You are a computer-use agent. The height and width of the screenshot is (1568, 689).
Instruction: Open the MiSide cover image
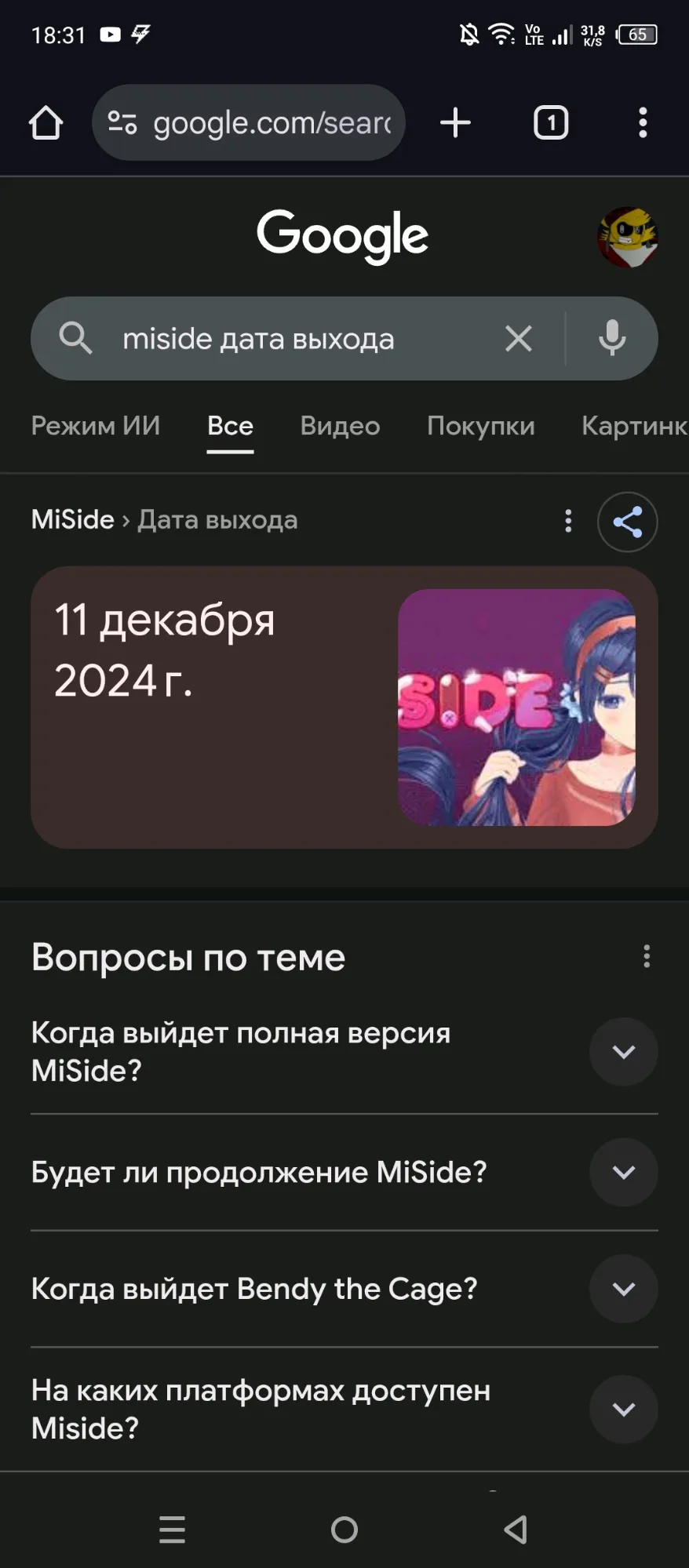516,708
